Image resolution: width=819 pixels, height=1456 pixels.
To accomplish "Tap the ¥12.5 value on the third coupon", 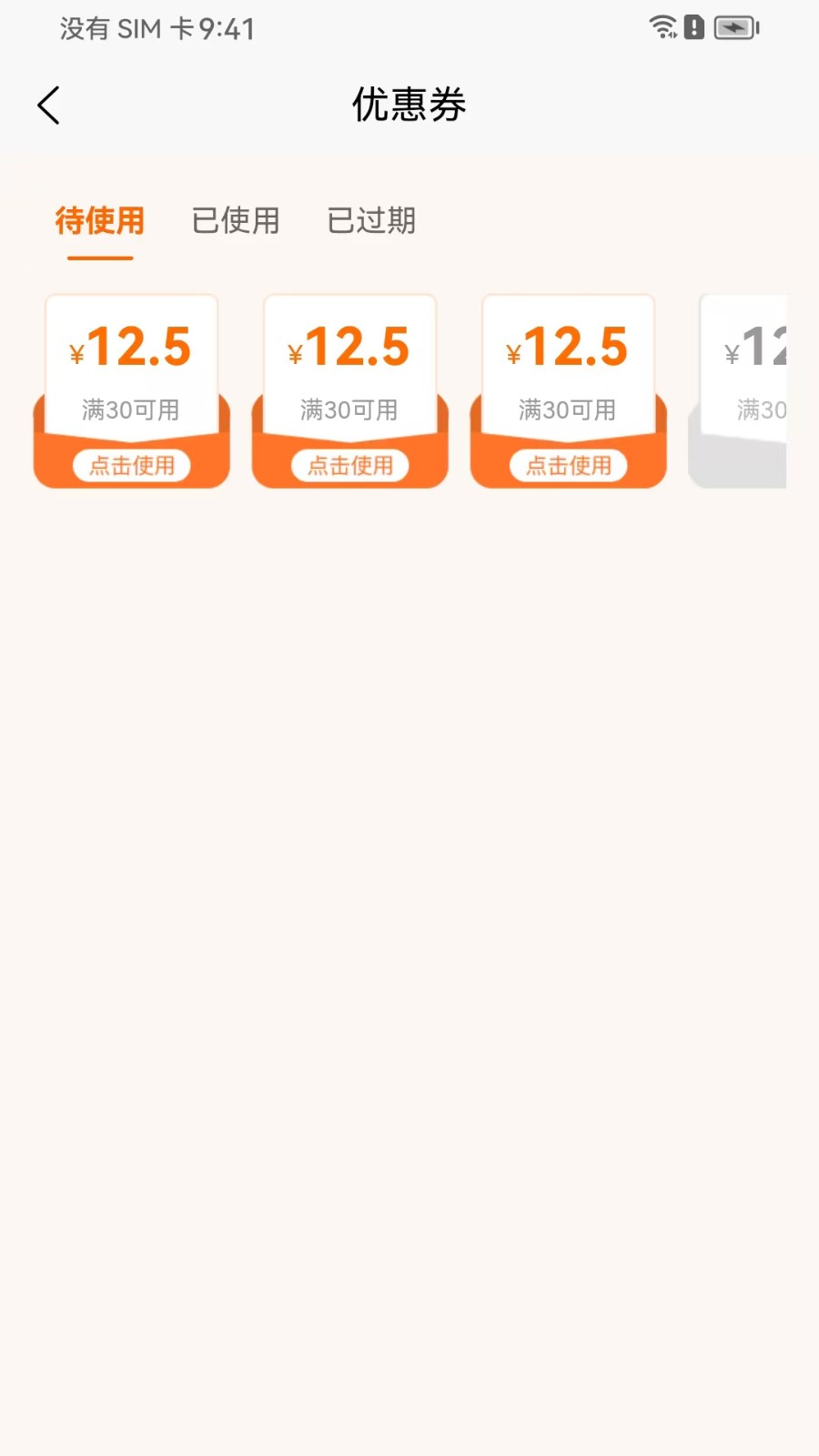I will (568, 346).
